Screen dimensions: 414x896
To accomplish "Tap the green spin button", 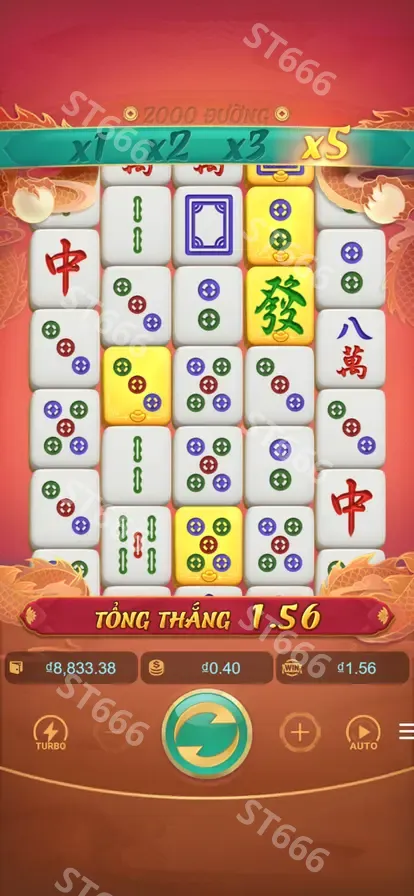I will tap(207, 733).
